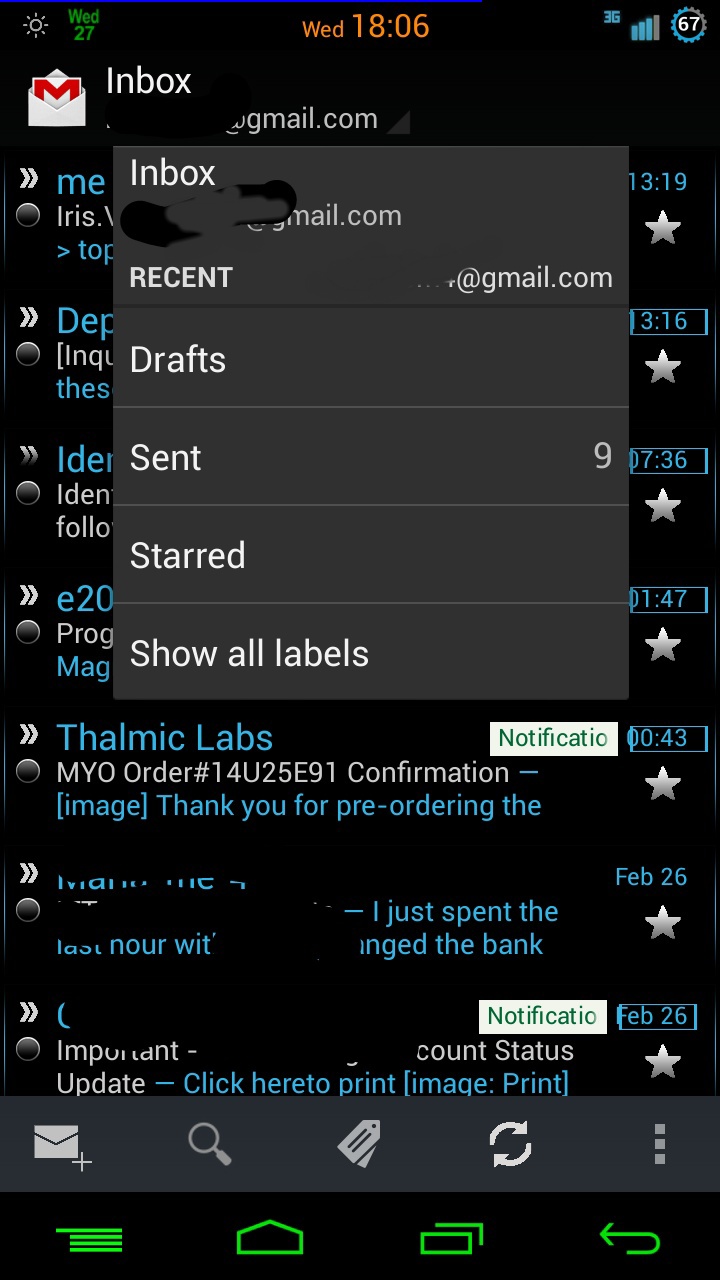Refresh the inbox with sync icon
Viewport: 720px width, 1280px height.
pyautogui.click(x=510, y=1144)
